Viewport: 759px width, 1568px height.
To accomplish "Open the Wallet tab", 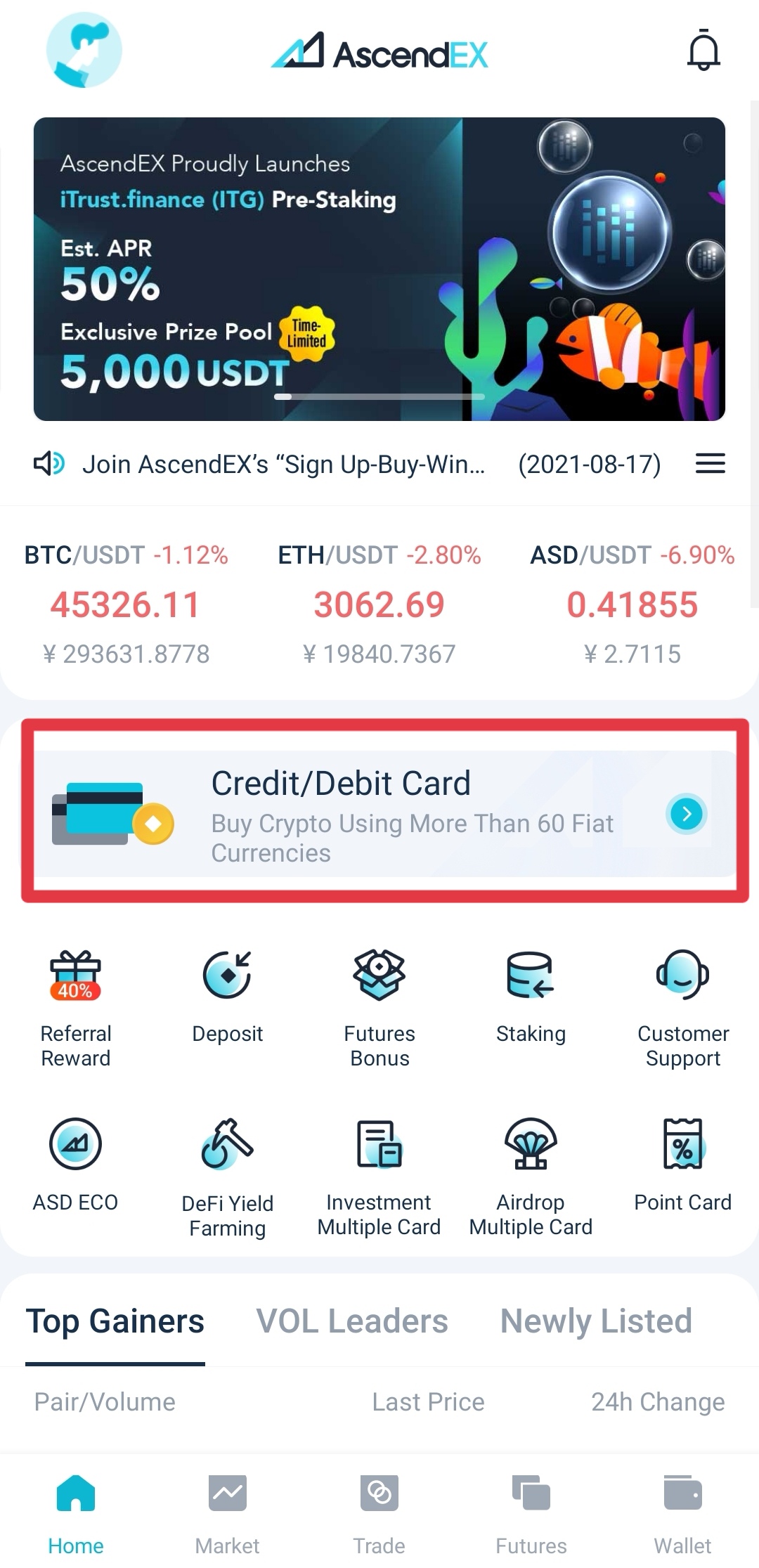I will pyautogui.click(x=682, y=1512).
